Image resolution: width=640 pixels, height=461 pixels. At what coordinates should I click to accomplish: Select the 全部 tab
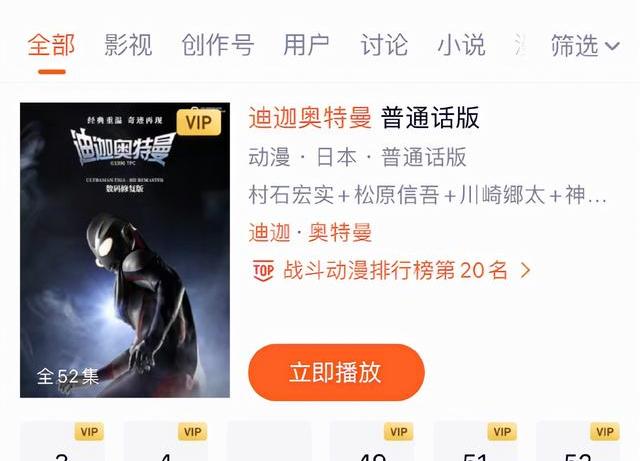51,45
